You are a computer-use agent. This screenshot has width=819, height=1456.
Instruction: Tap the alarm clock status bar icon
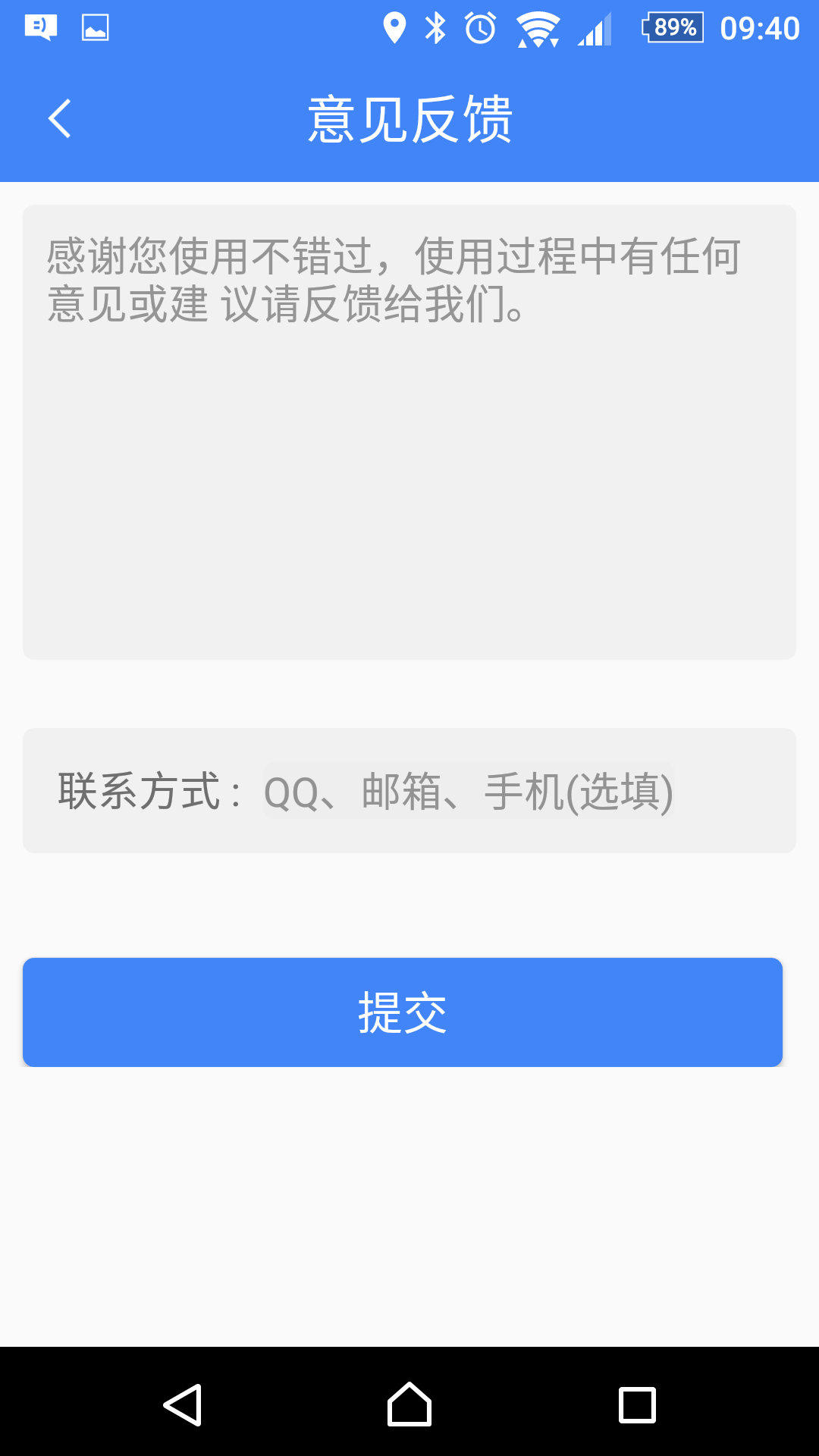(481, 27)
